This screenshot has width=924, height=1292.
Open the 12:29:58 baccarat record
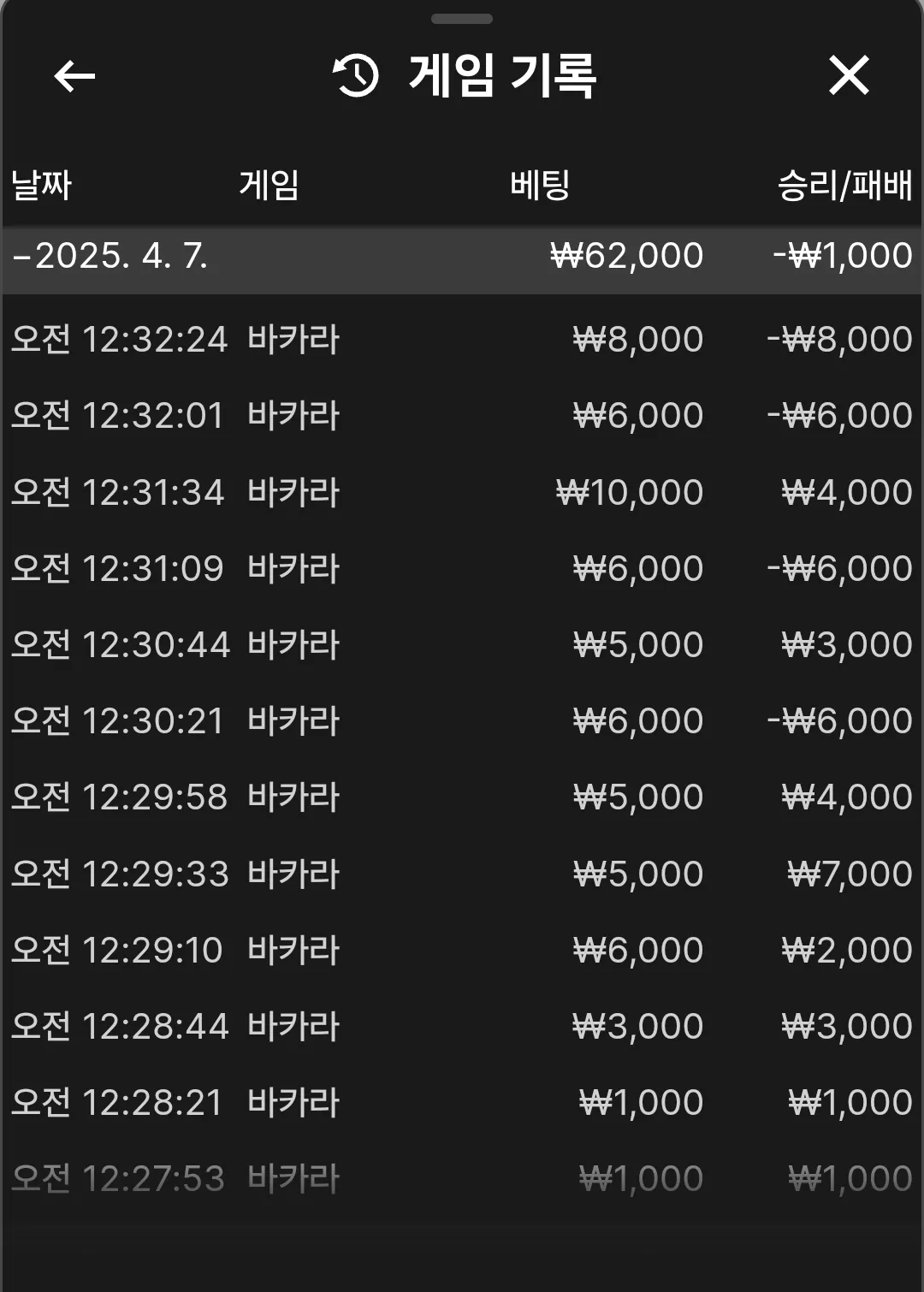click(x=462, y=797)
